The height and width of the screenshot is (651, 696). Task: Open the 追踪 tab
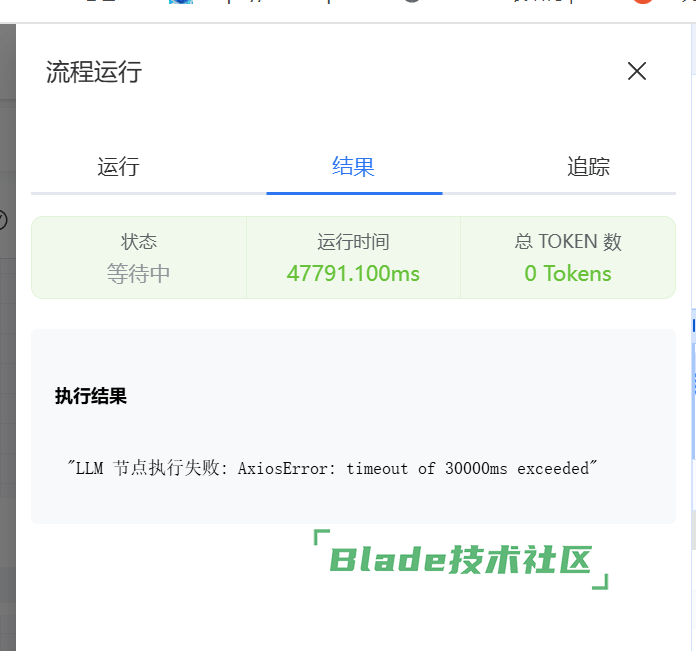point(588,167)
